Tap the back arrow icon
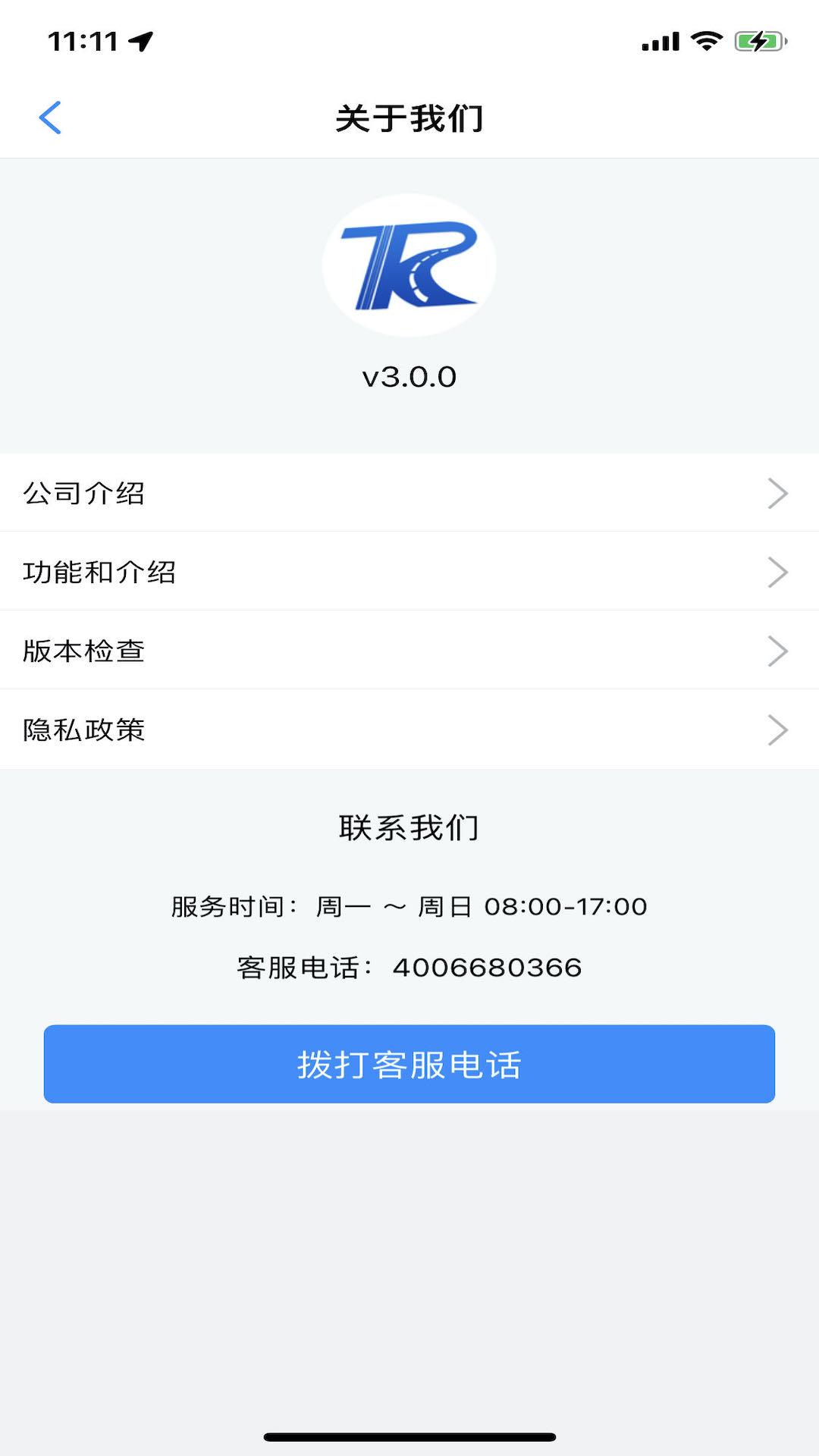Image resolution: width=819 pixels, height=1456 pixels. point(50,118)
